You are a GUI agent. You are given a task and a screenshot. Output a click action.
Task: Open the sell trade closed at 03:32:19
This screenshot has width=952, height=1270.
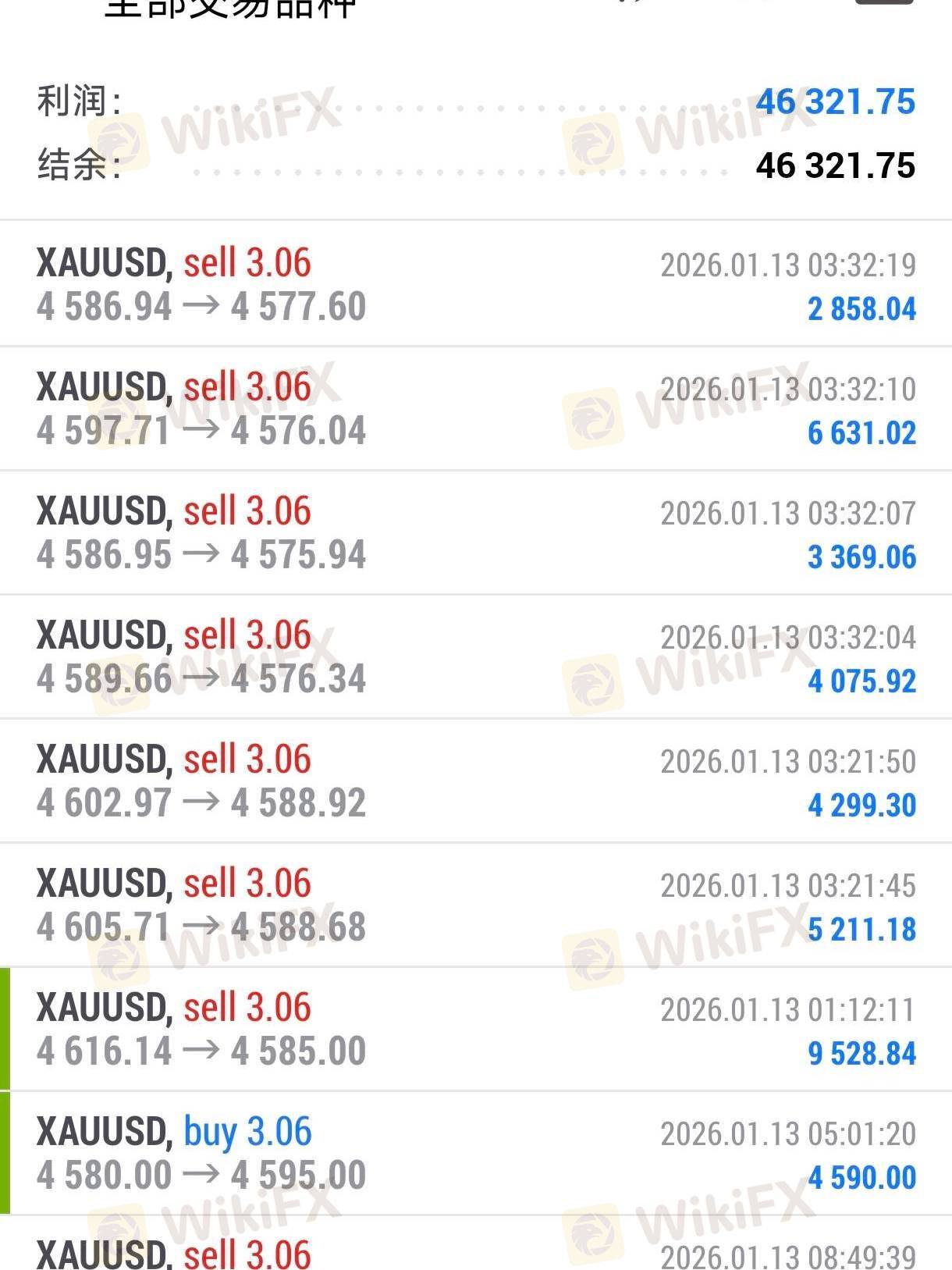tap(476, 284)
